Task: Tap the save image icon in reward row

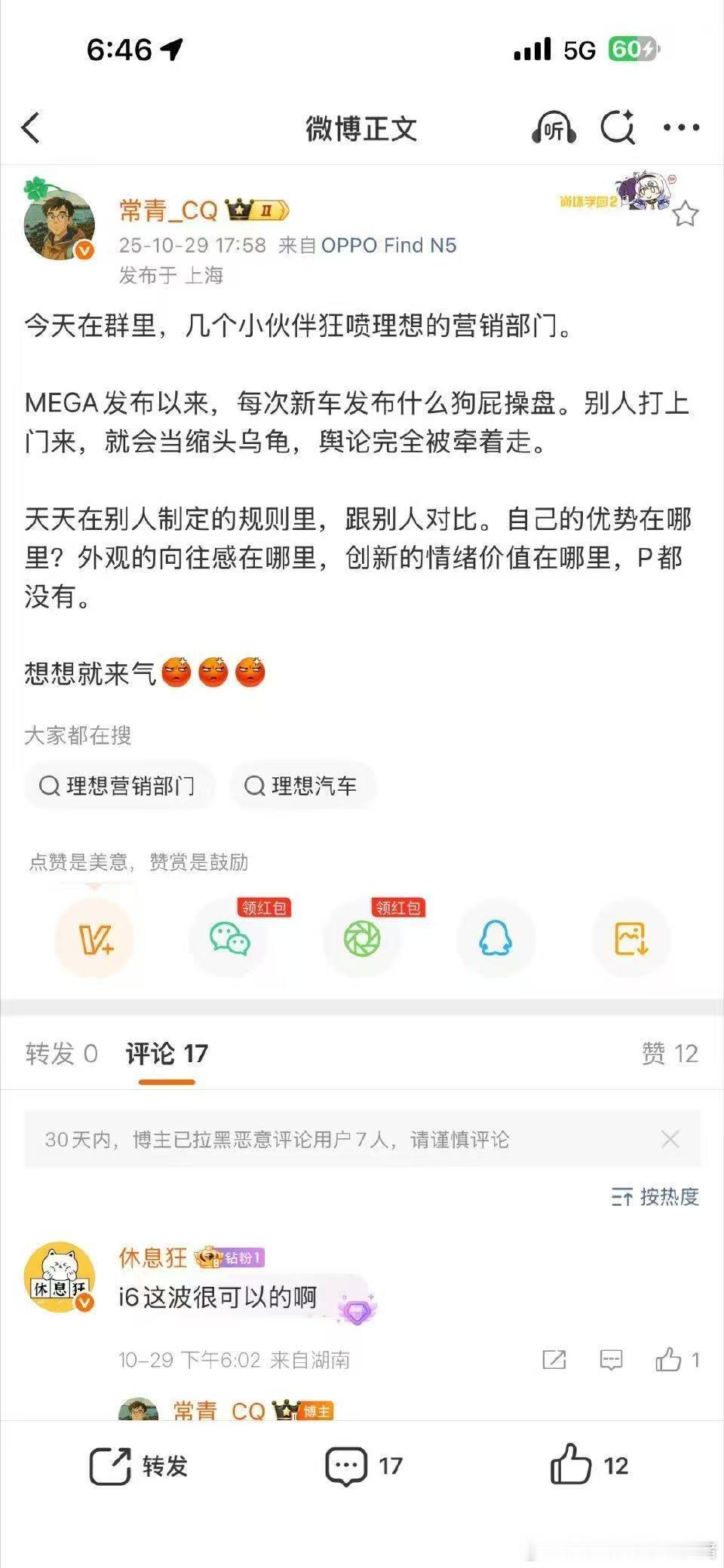Action: click(x=630, y=937)
